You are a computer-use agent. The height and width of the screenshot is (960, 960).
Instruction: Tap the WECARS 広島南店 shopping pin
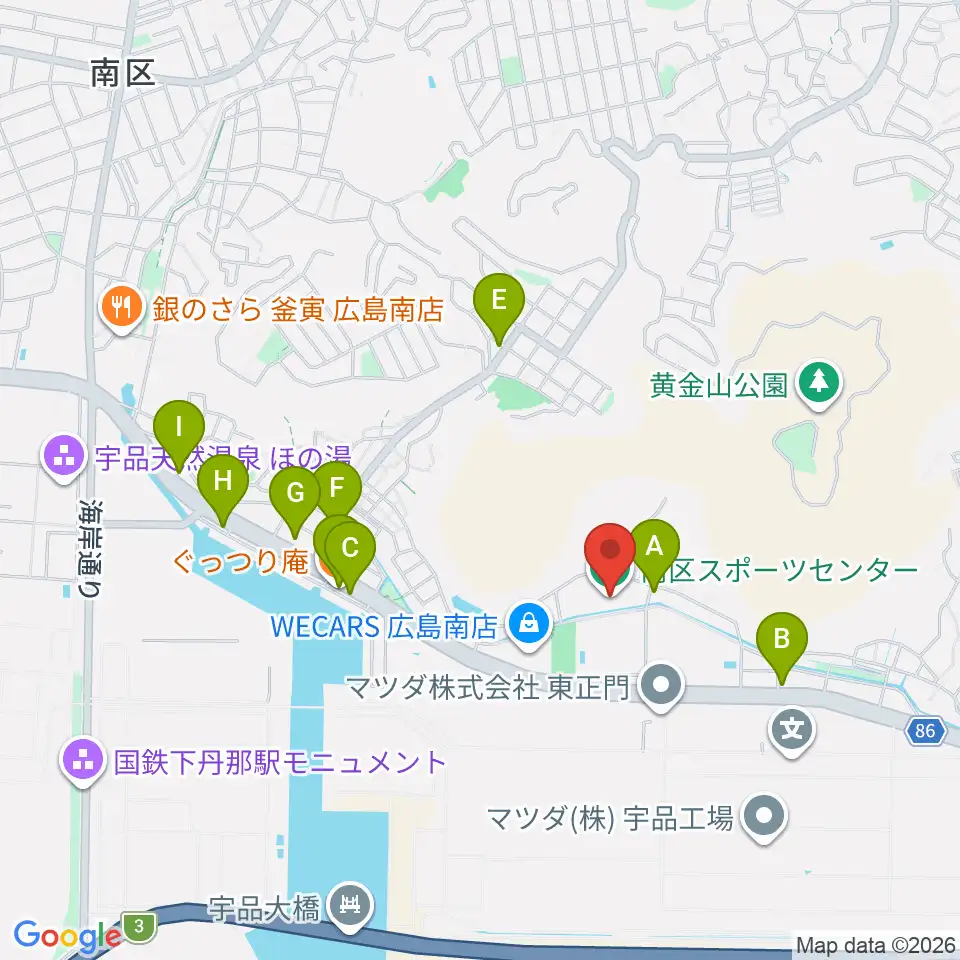529,626
